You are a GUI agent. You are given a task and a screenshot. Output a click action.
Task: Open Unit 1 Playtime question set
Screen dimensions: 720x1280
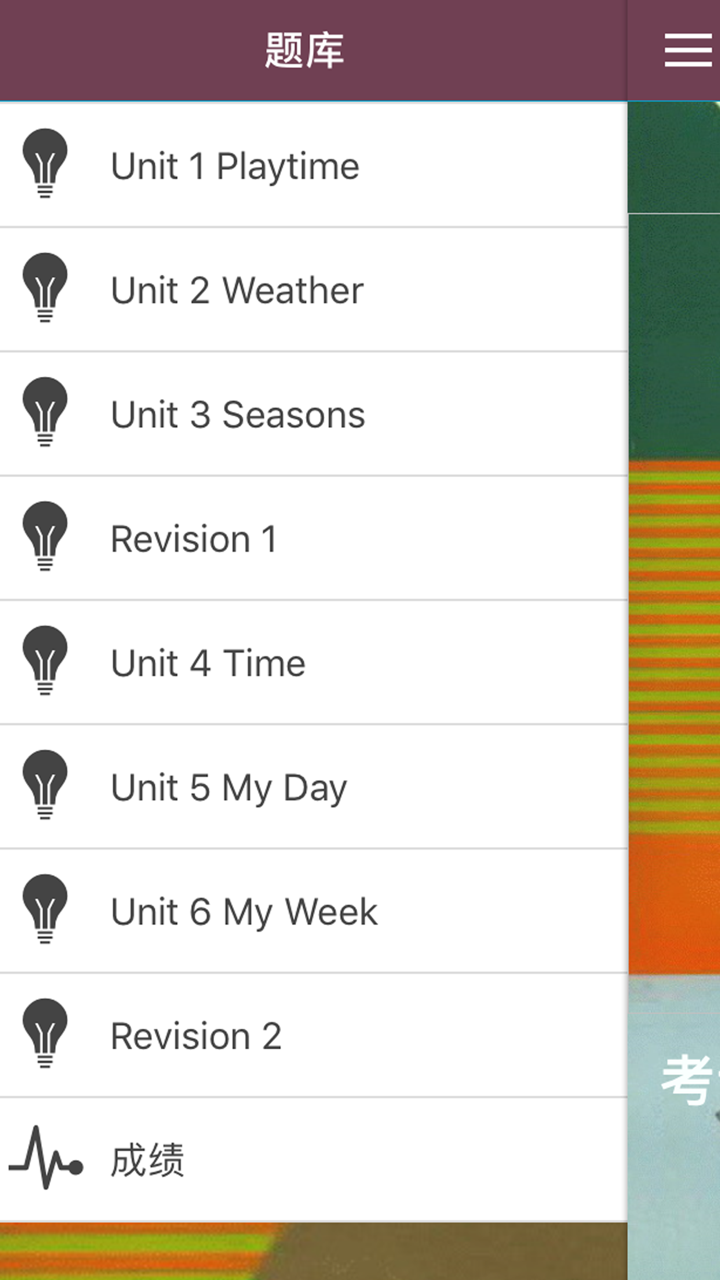[x=235, y=166]
